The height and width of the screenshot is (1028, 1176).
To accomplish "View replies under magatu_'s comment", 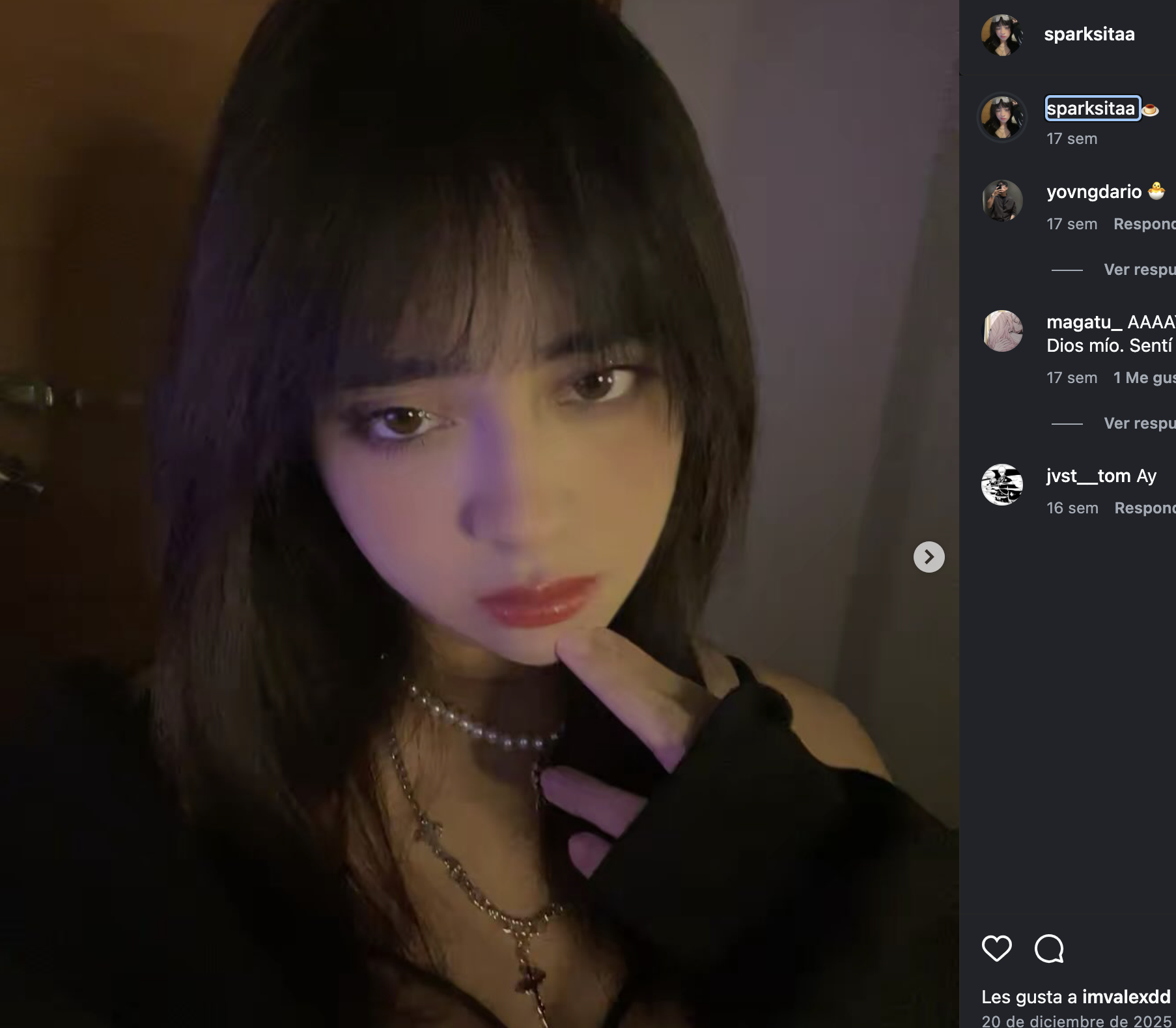I will 1139,423.
